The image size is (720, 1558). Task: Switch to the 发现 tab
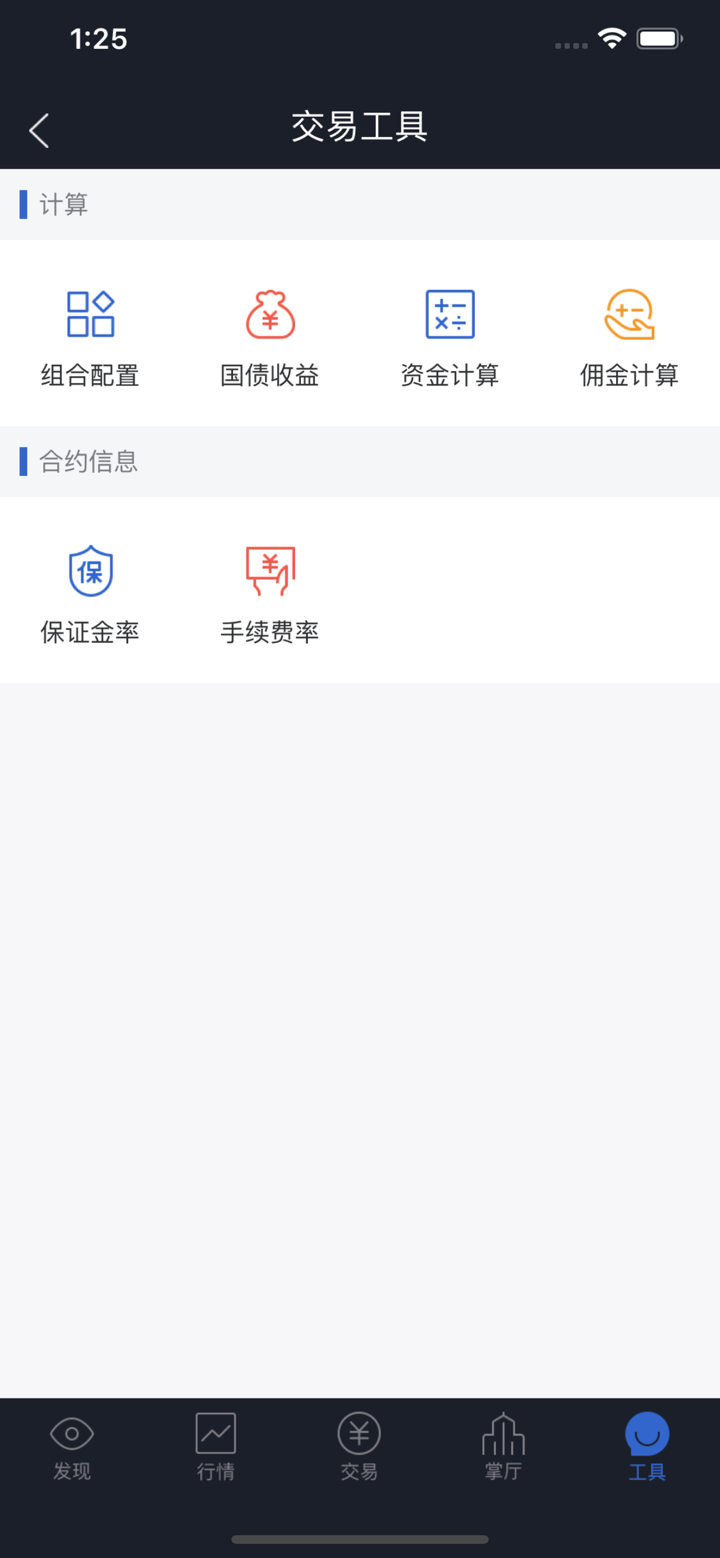[72, 1446]
